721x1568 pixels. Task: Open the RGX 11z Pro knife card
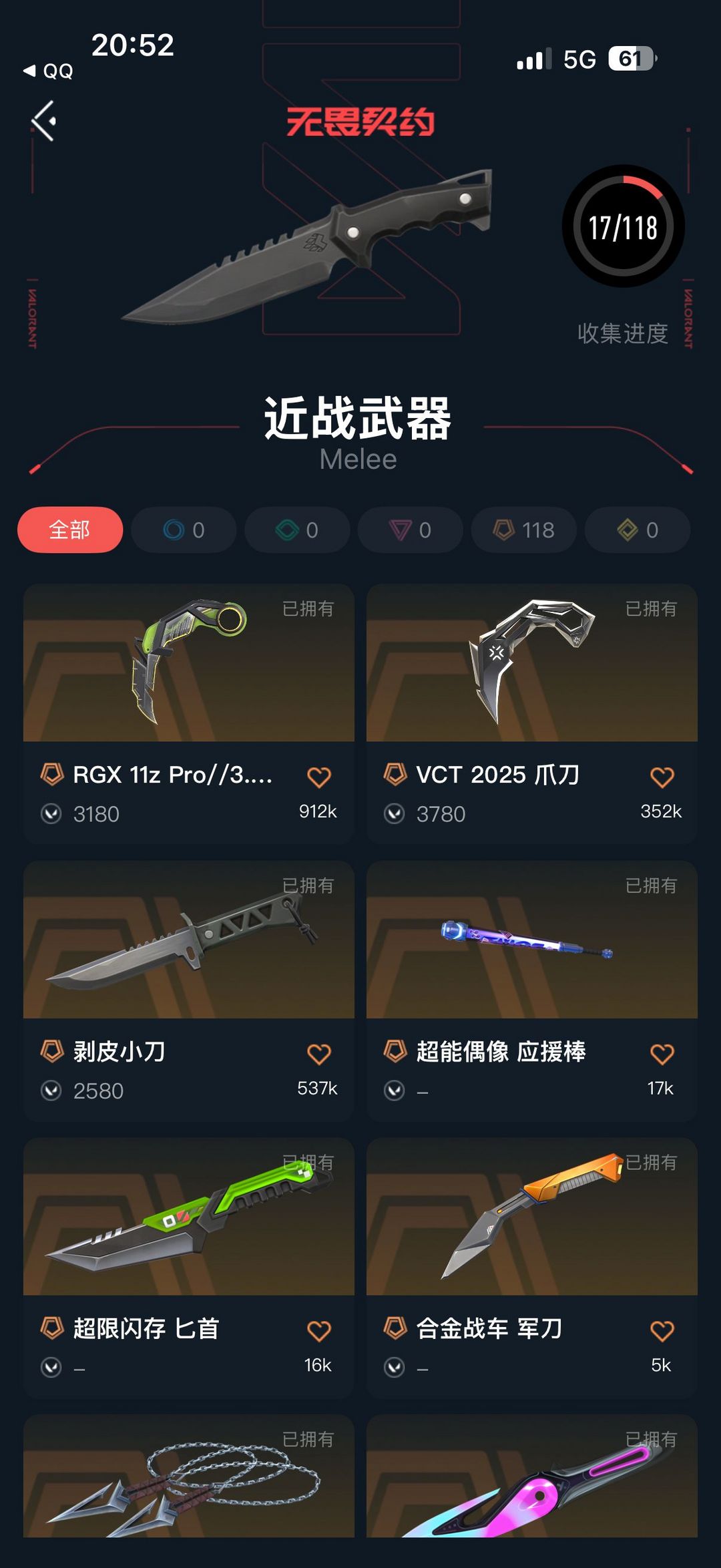[x=189, y=714]
